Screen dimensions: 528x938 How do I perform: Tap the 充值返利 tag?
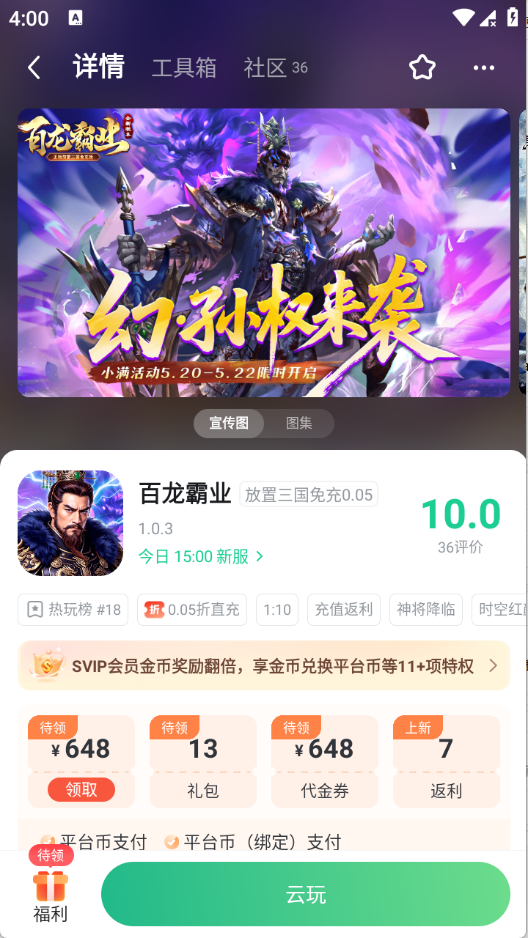(x=344, y=610)
